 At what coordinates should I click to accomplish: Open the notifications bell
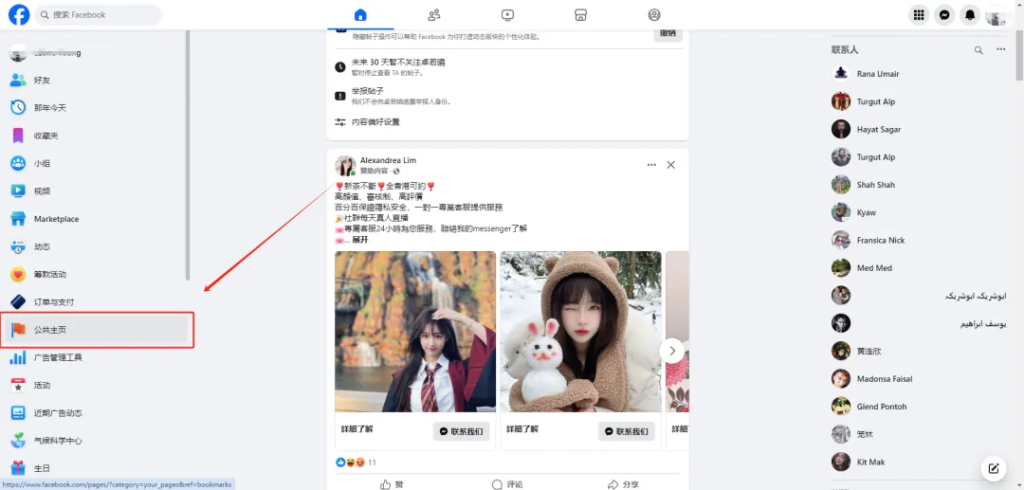(x=970, y=15)
